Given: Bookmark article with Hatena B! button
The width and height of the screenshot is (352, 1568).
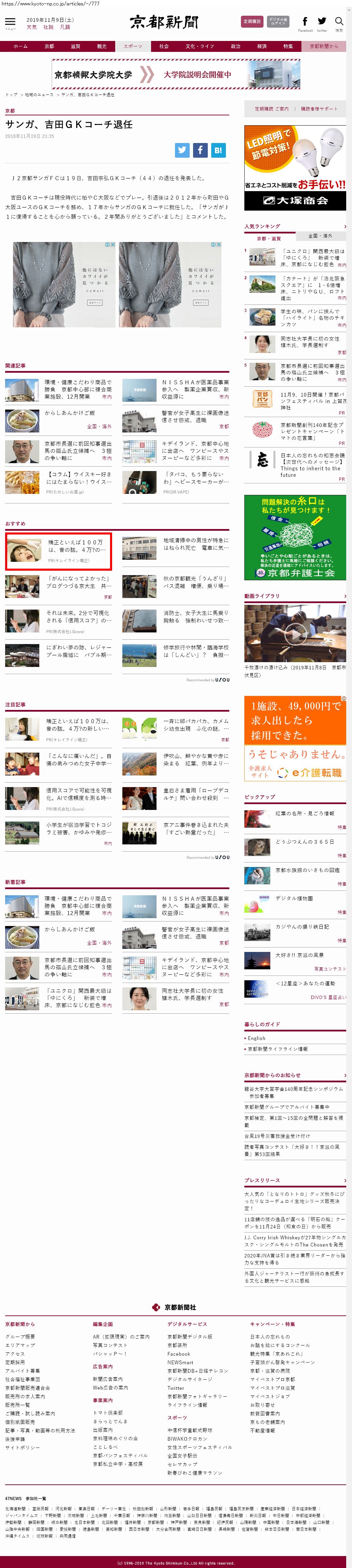Looking at the screenshot, I should [x=218, y=150].
